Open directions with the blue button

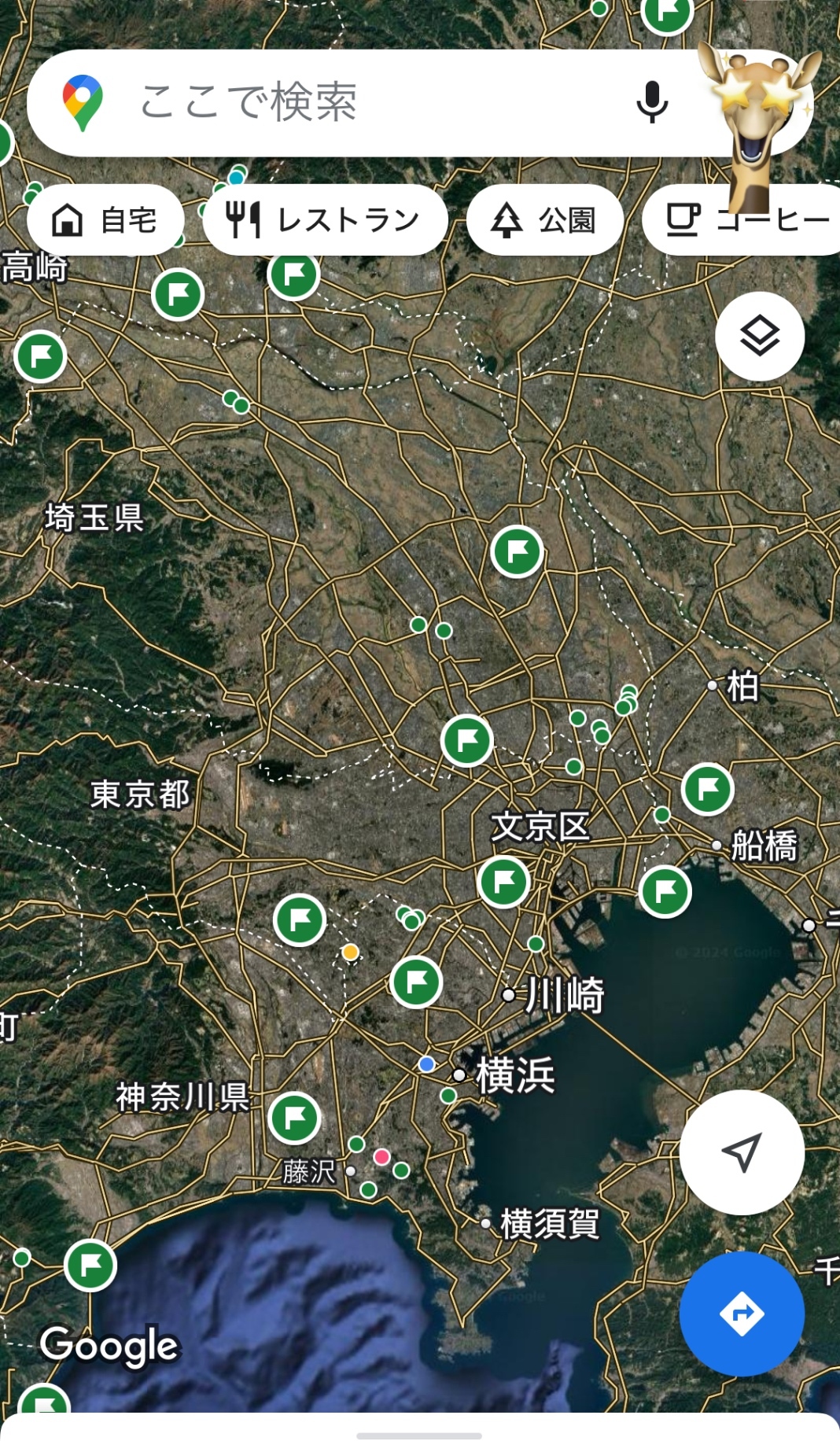742,1314
